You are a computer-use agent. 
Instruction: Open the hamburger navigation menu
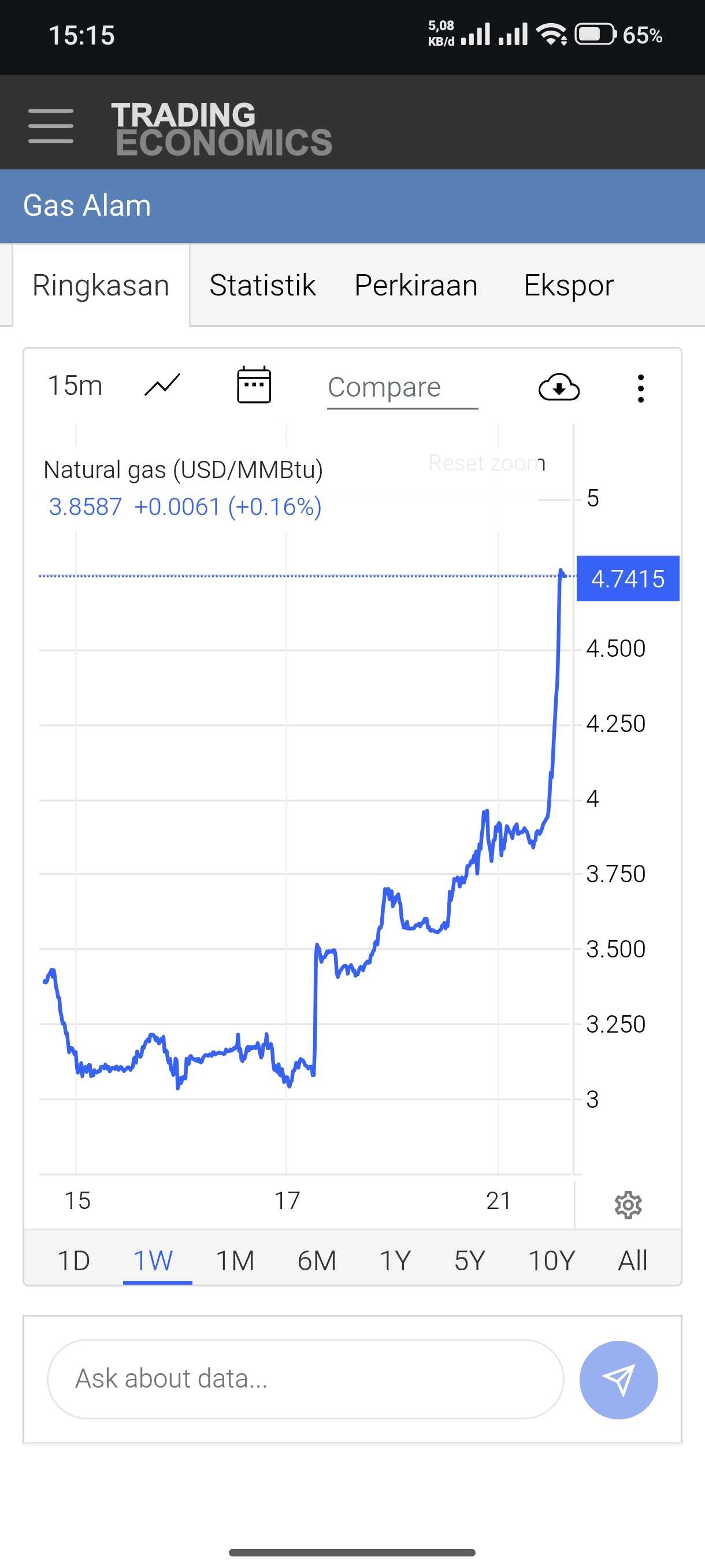point(51,126)
